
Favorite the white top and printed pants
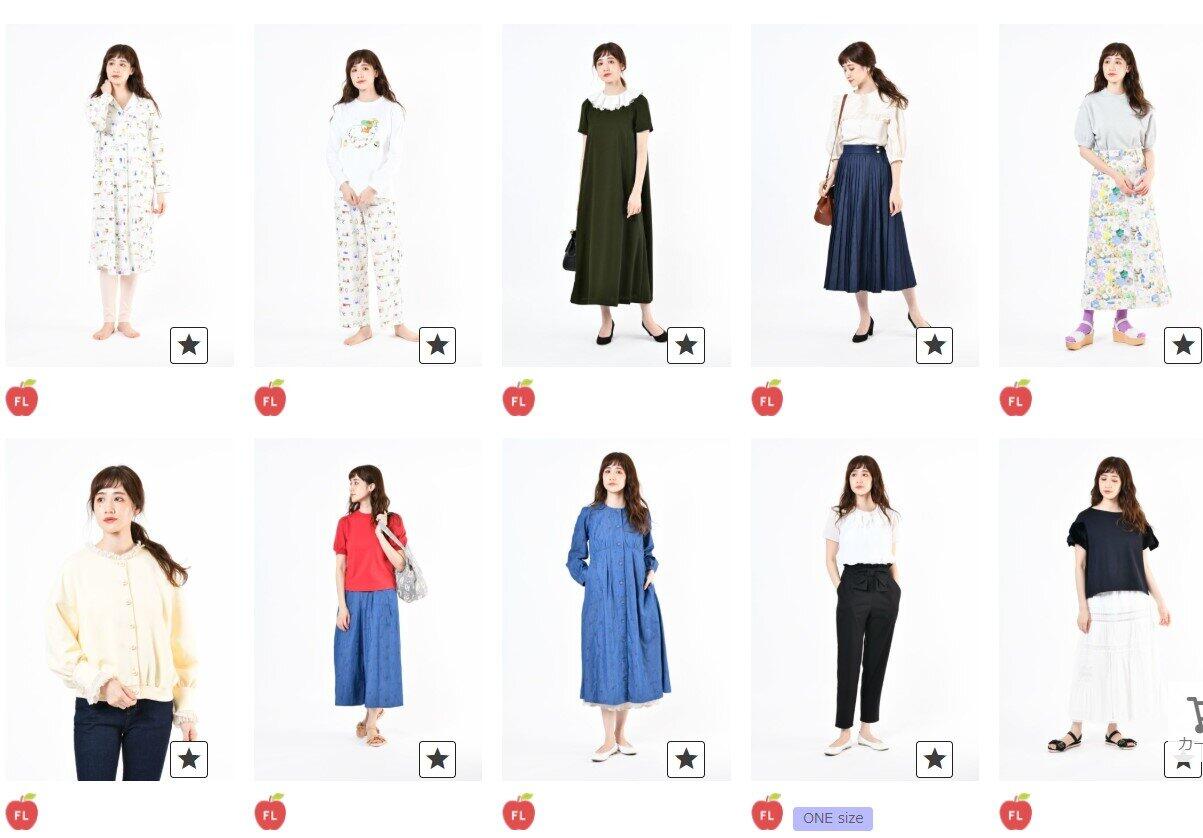click(437, 345)
